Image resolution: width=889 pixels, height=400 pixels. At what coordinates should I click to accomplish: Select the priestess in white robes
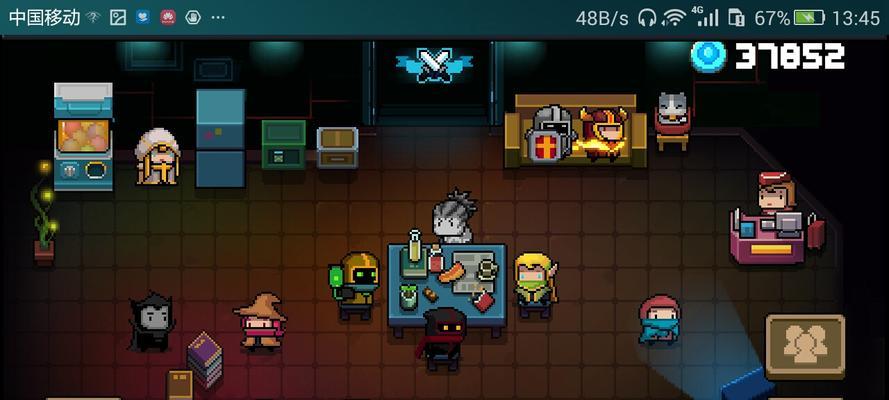(x=156, y=158)
